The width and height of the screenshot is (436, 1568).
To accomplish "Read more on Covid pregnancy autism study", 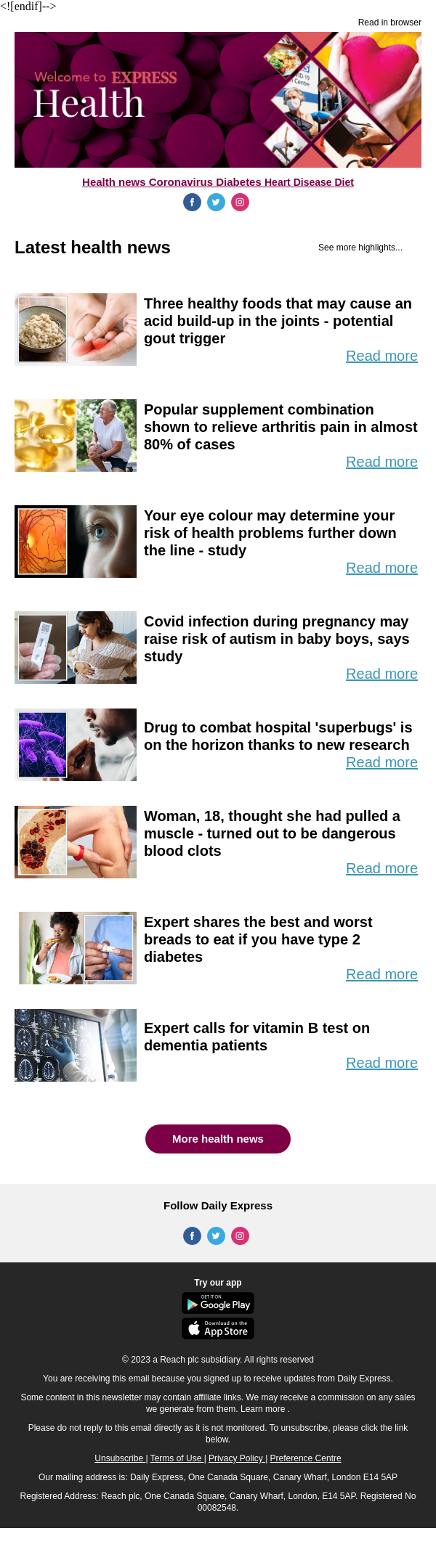I will [x=381, y=674].
